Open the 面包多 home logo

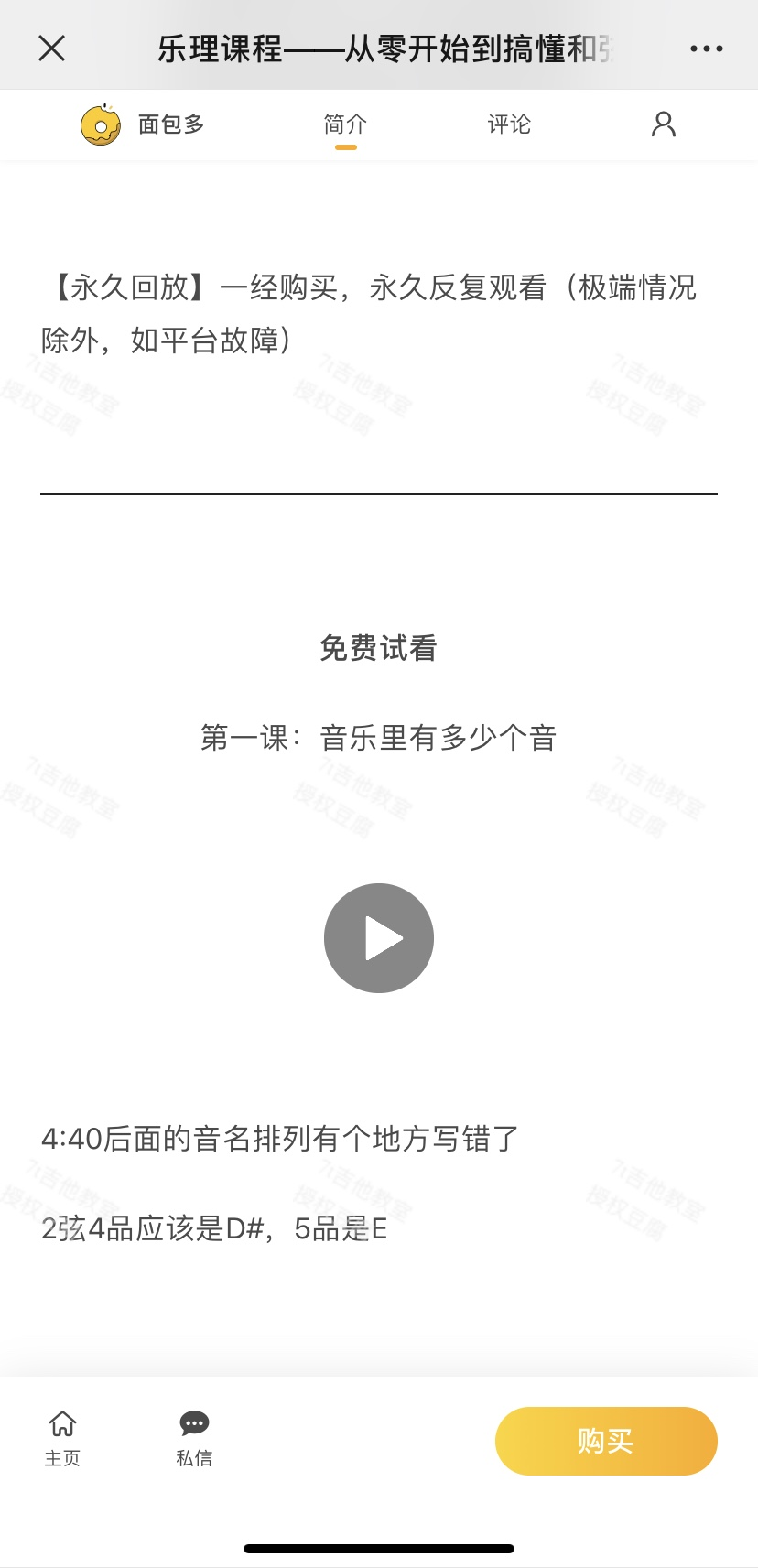coord(143,124)
